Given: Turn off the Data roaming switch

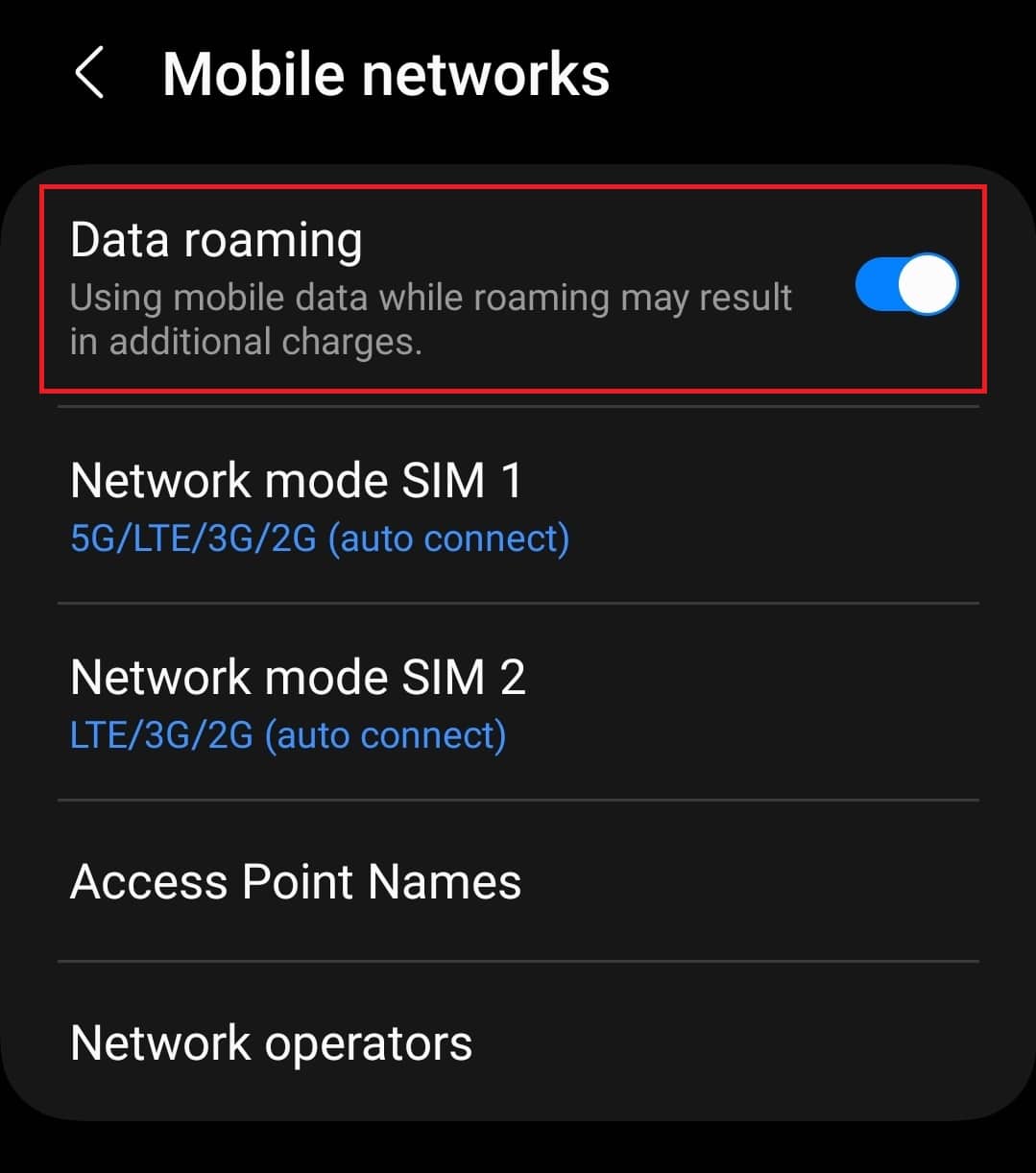Looking at the screenshot, I should (x=905, y=285).
